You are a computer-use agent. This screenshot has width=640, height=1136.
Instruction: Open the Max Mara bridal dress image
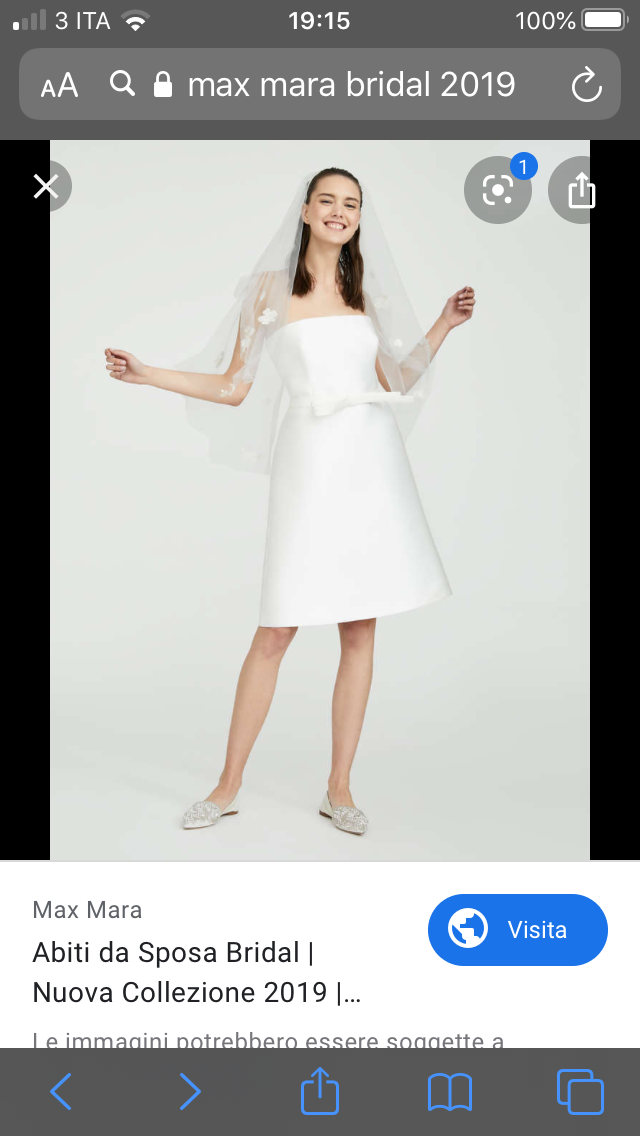click(x=320, y=500)
